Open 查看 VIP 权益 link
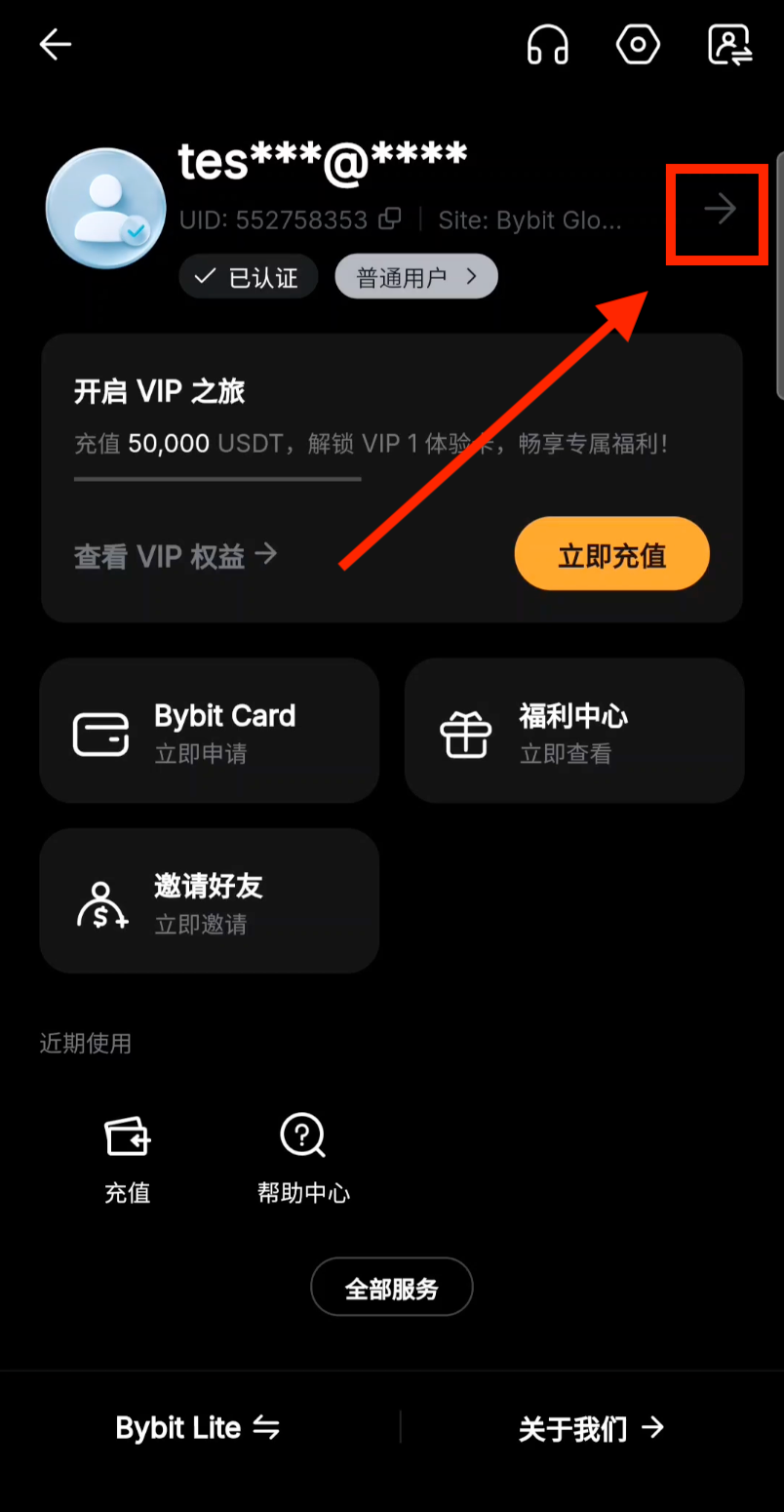The image size is (784, 1512). pos(175,554)
